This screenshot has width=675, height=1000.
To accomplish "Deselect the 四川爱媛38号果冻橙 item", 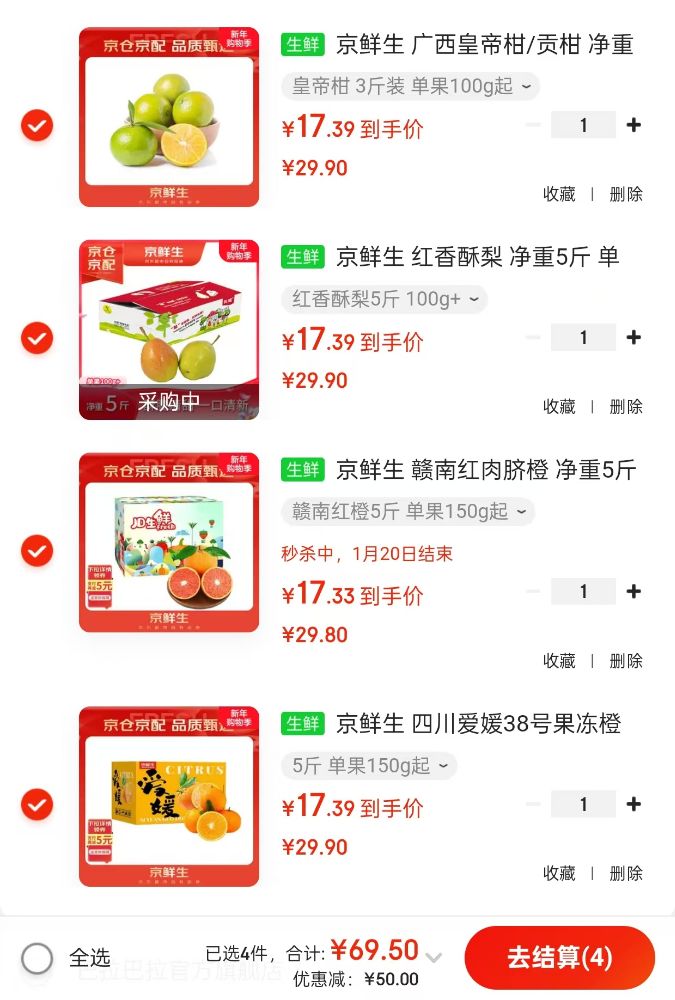I will coord(37,804).
